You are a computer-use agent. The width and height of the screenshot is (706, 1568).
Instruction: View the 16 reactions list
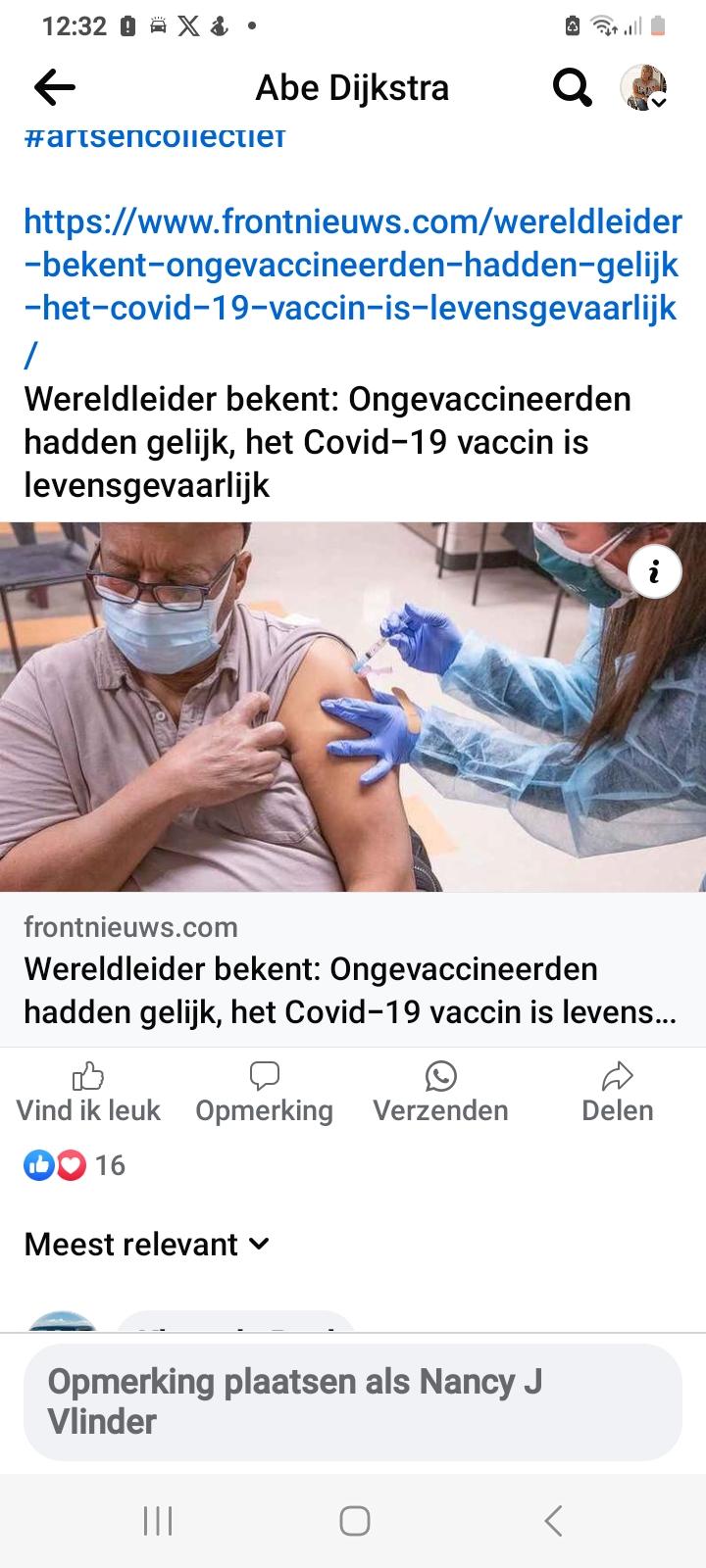point(76,1165)
